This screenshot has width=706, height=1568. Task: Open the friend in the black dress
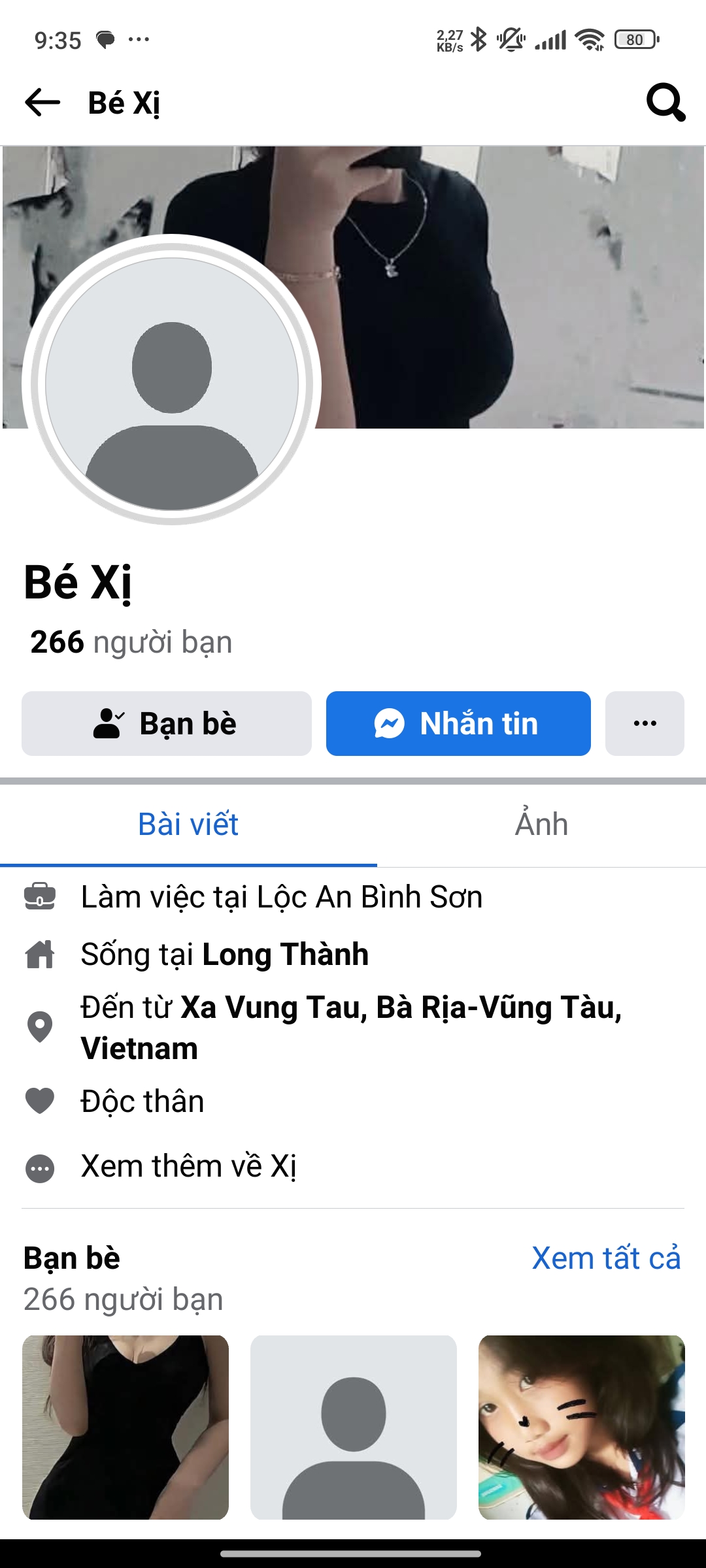coord(126,1427)
